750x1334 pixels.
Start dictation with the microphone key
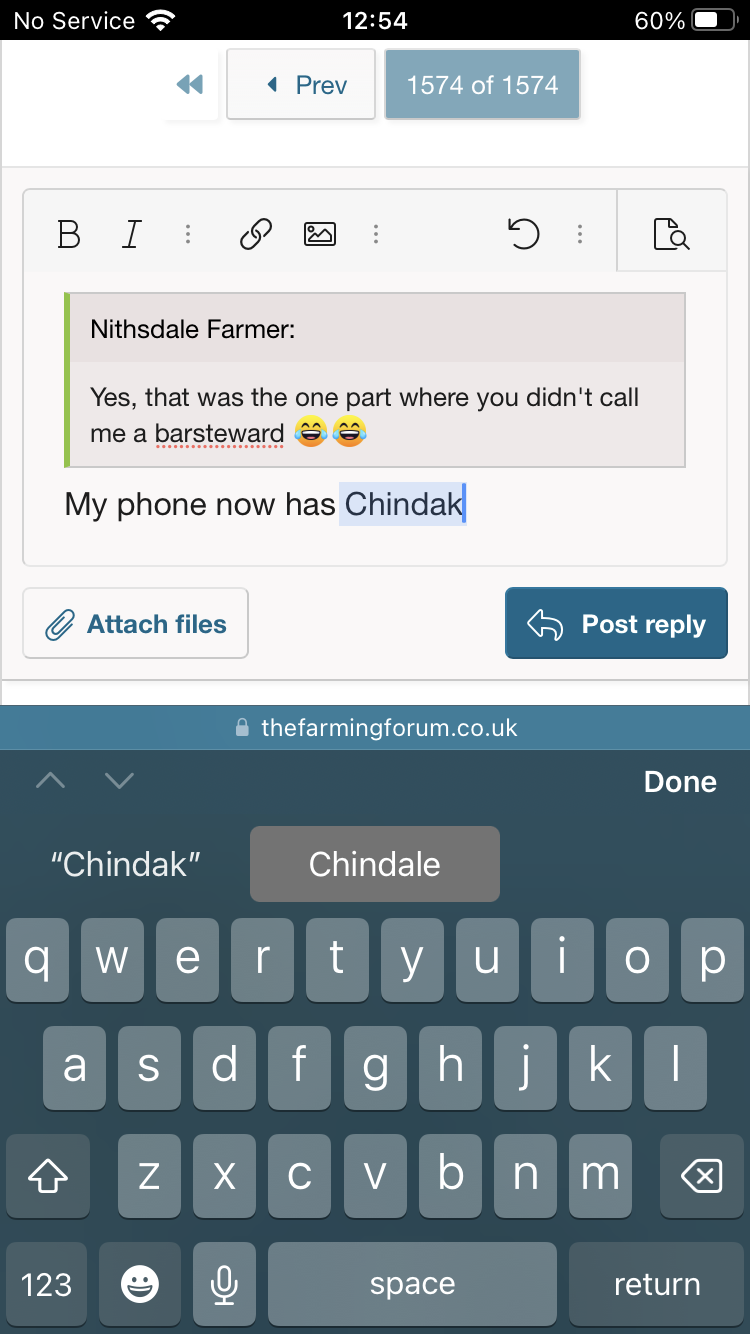click(x=225, y=1285)
